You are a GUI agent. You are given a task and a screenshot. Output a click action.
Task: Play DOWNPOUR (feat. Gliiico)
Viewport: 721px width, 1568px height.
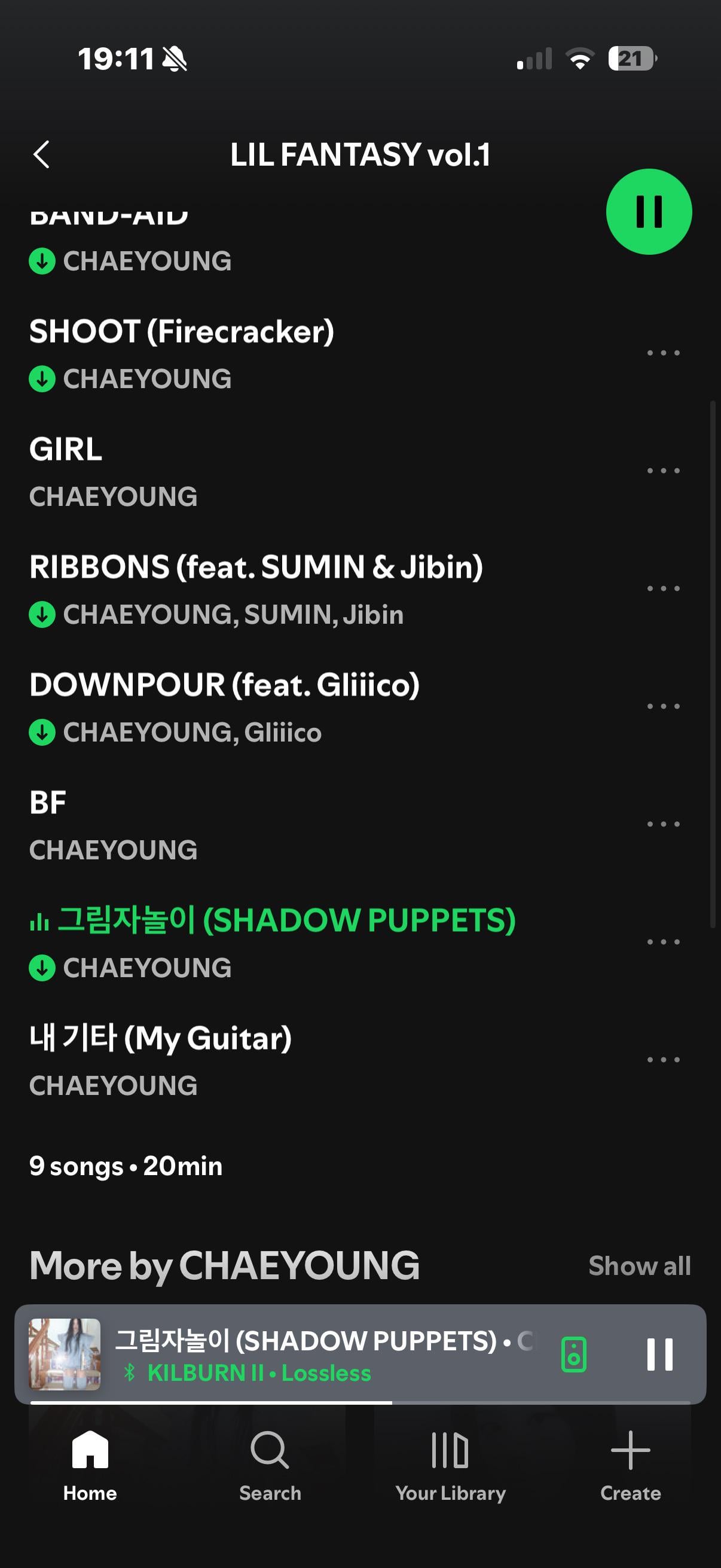224,685
